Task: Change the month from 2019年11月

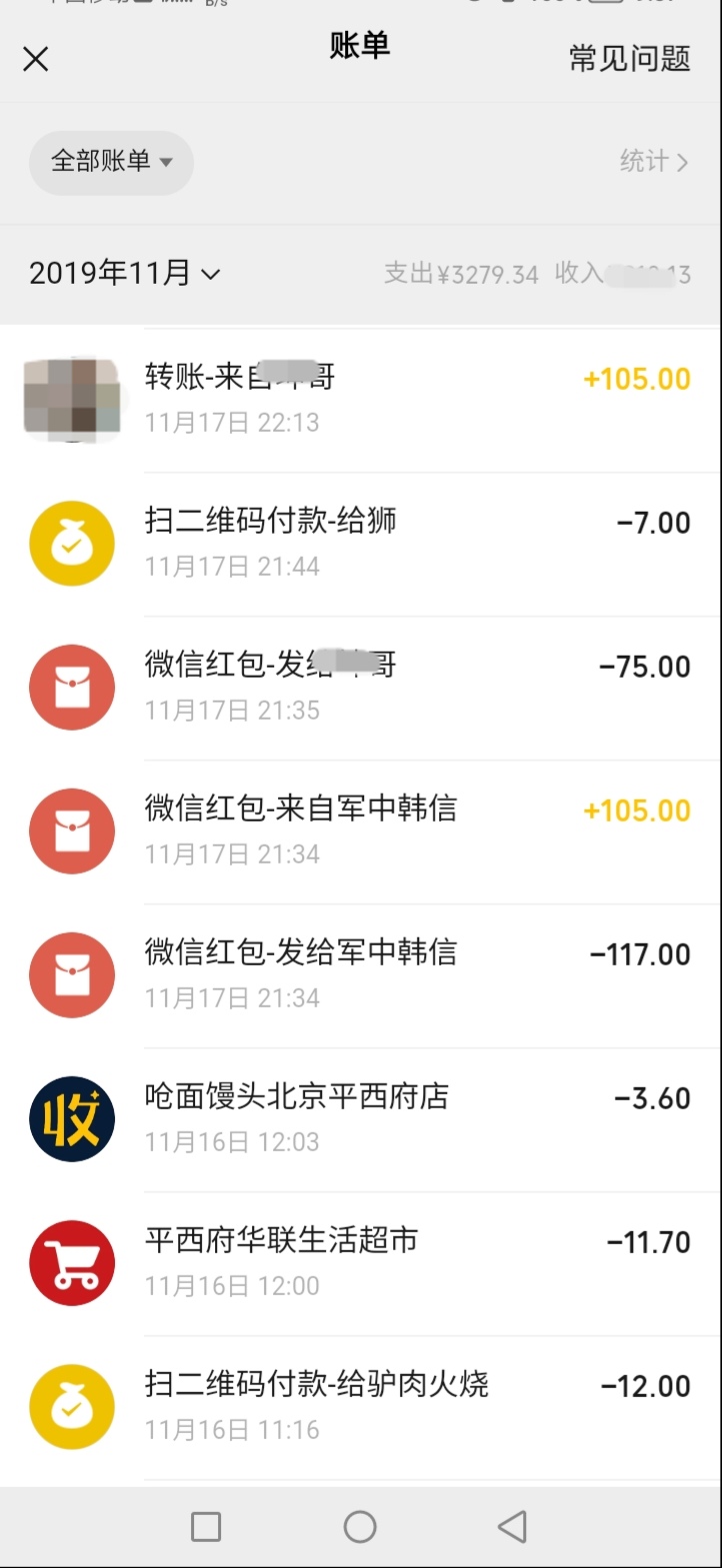Action: coord(125,273)
